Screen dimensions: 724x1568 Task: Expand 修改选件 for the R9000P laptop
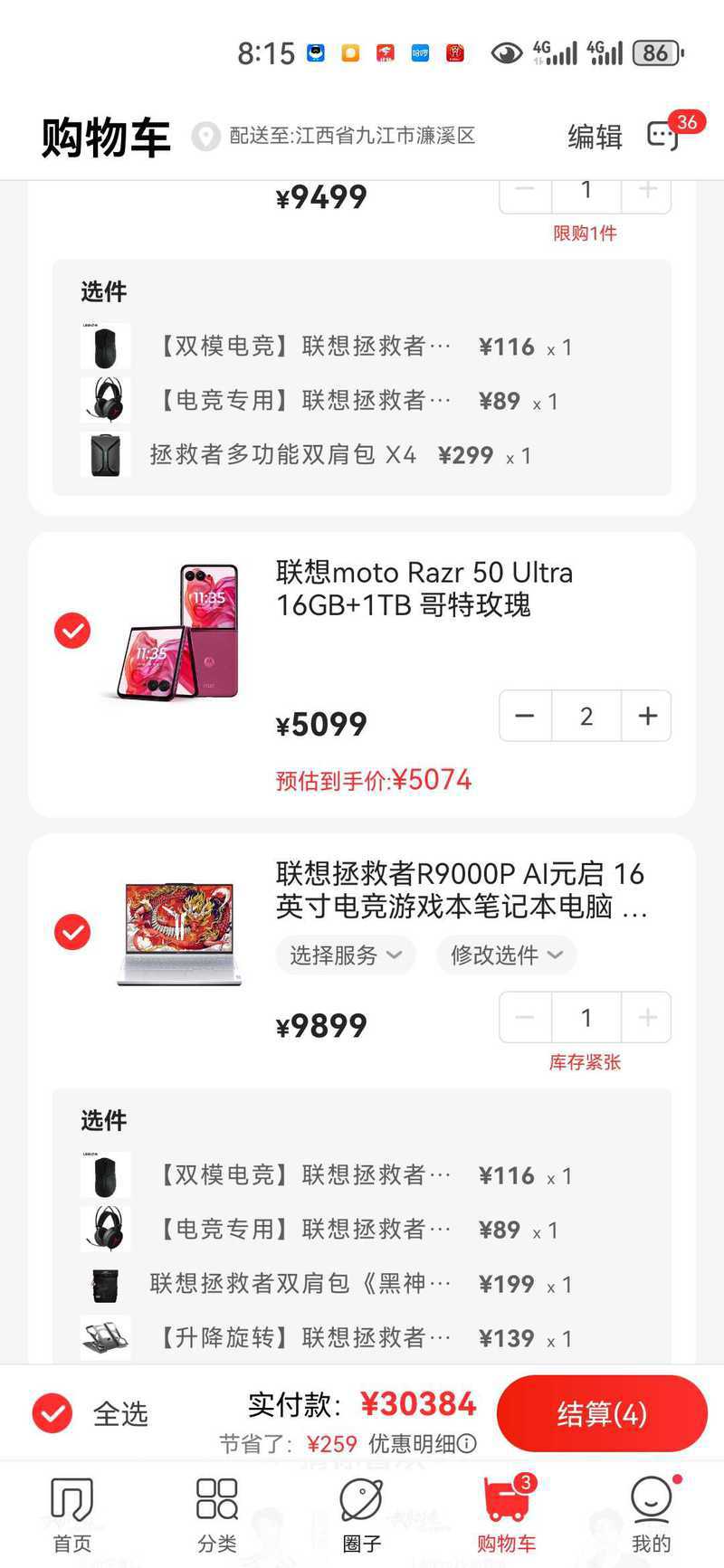506,955
